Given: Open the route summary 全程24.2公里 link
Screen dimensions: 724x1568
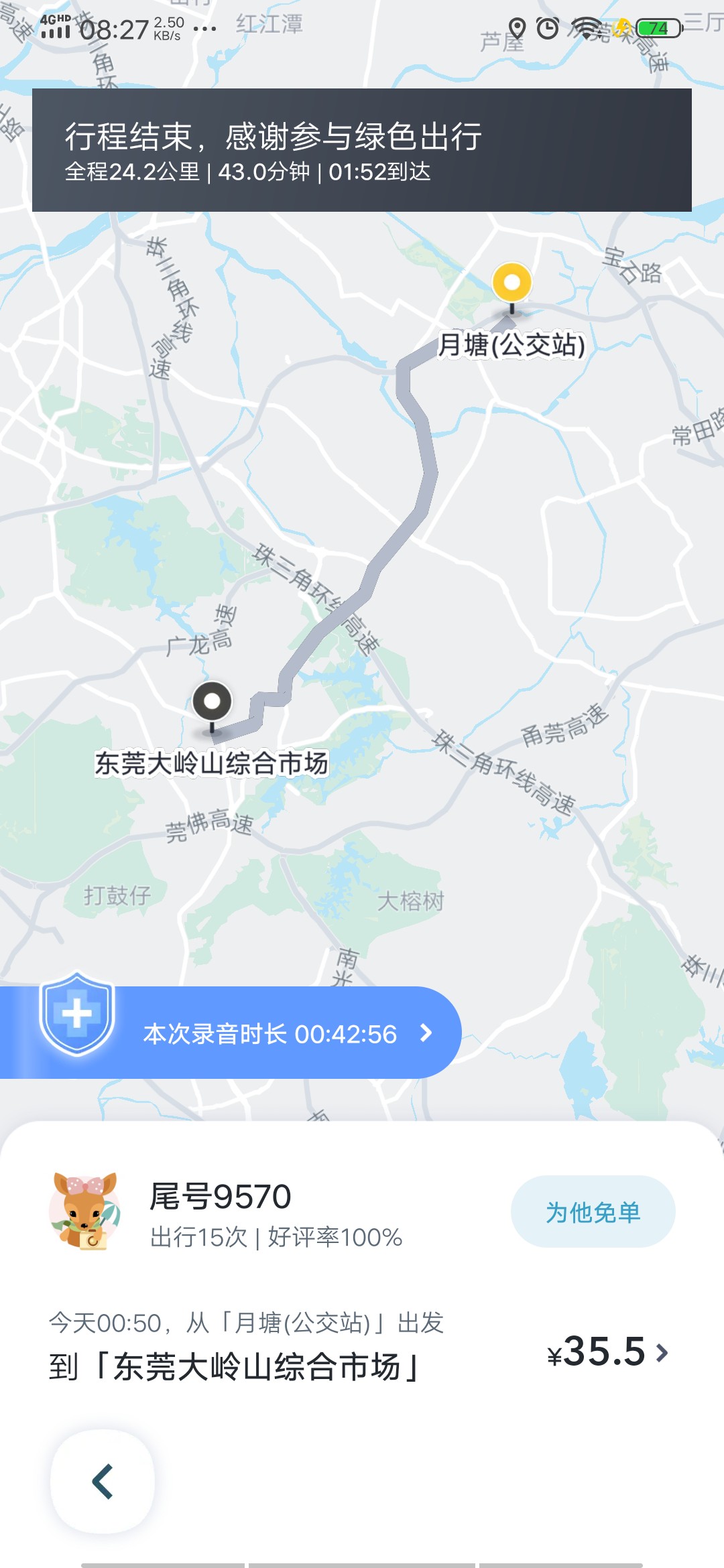Looking at the screenshot, I should coord(247,173).
